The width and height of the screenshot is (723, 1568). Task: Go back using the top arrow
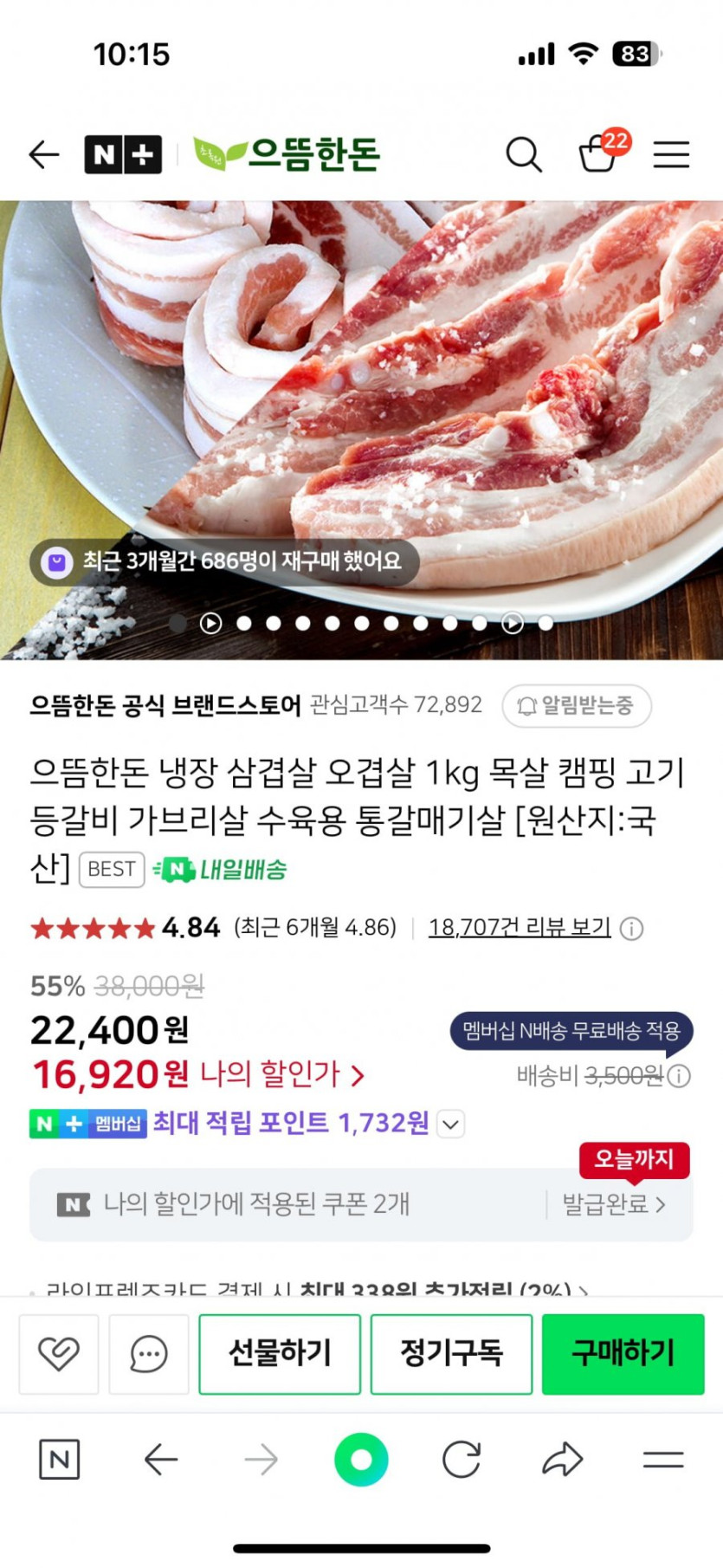(x=44, y=155)
